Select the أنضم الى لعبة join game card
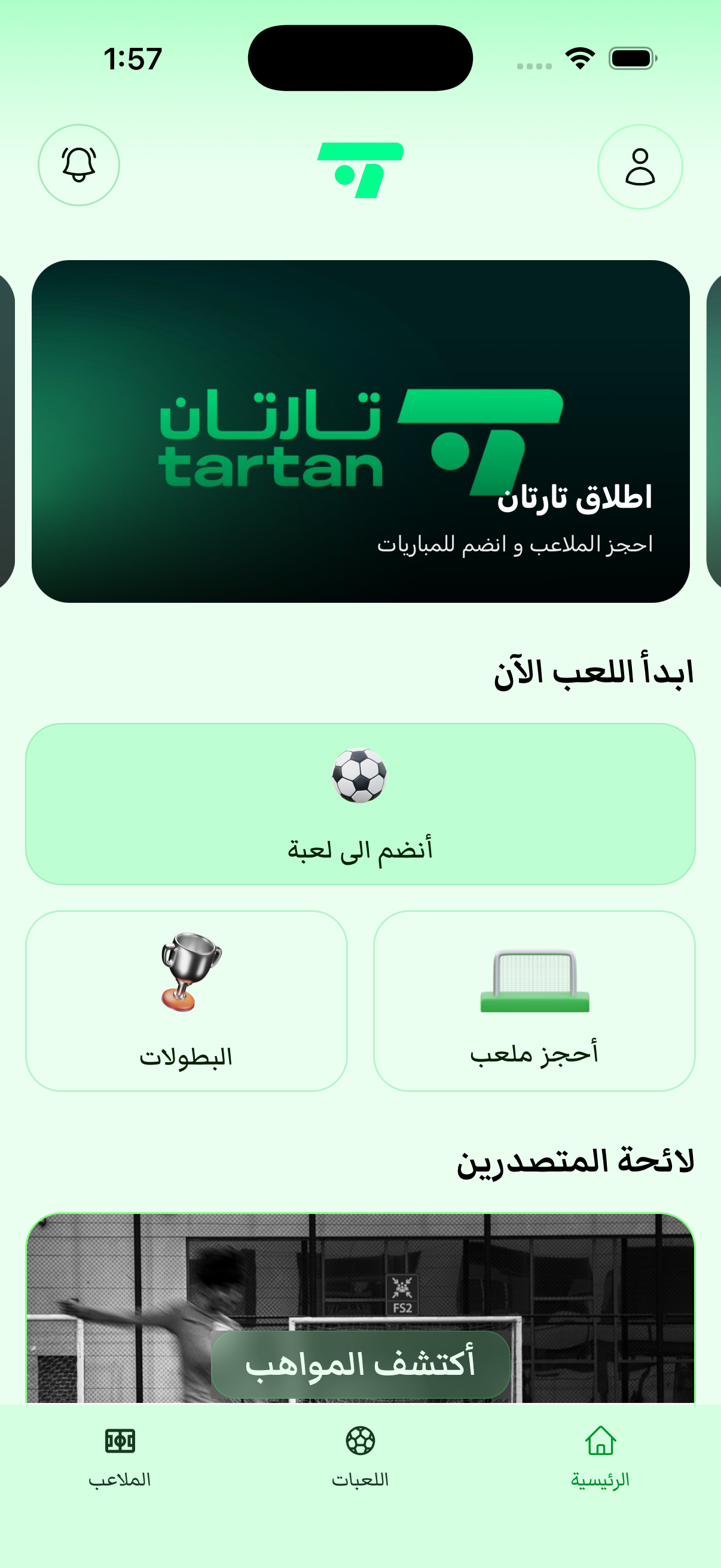 (x=360, y=804)
